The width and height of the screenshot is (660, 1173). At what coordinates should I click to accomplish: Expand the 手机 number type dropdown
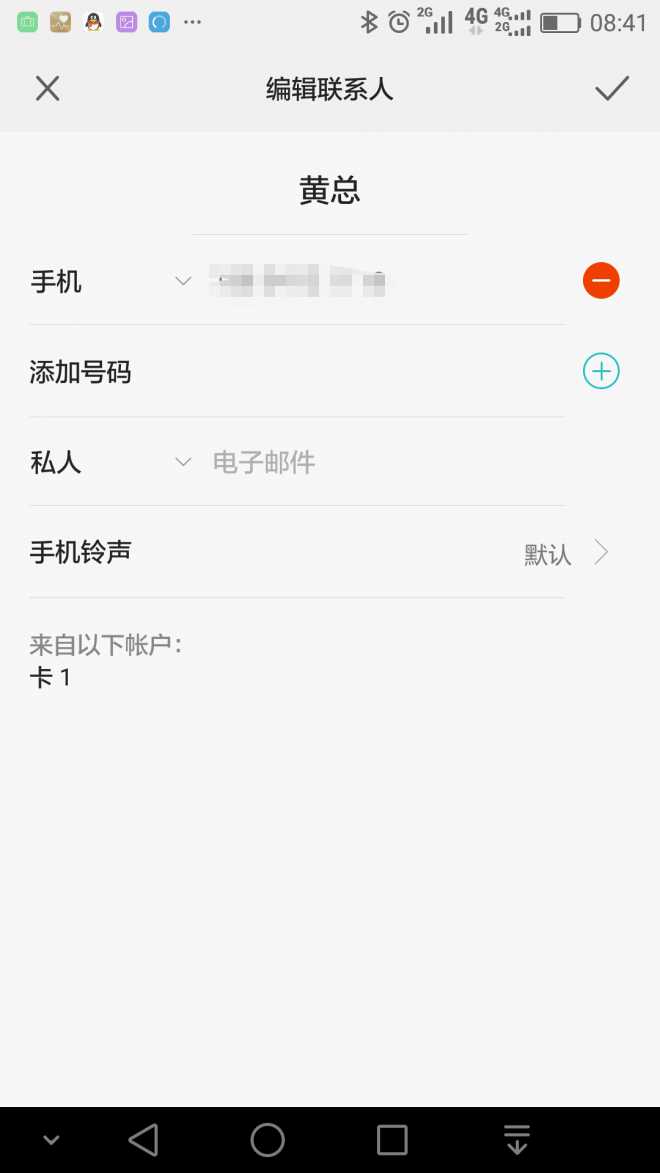[183, 282]
